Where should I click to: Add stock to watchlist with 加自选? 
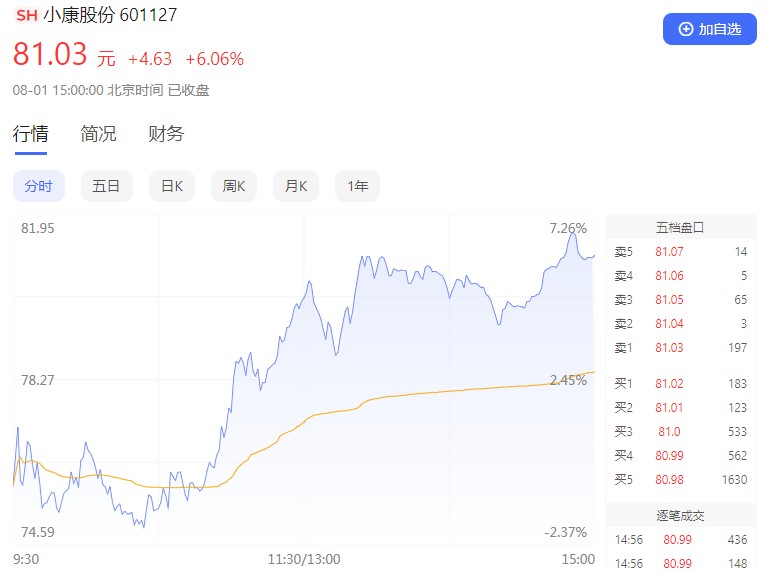(x=709, y=29)
